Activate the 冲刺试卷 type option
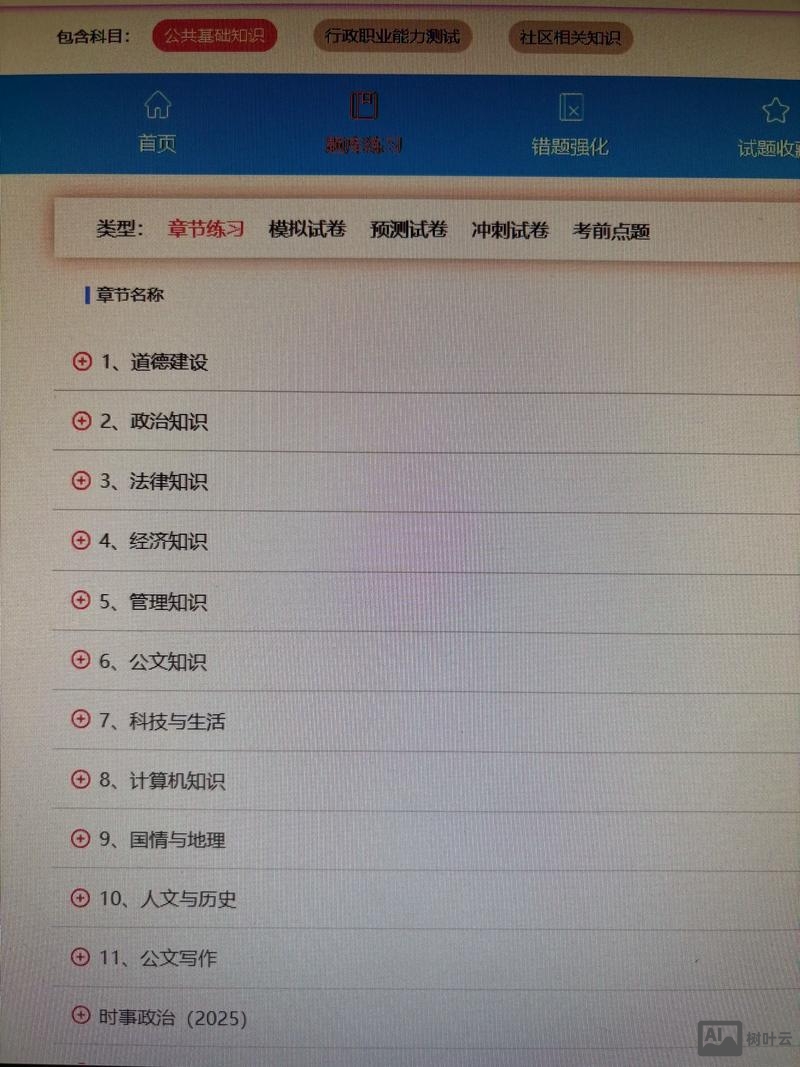 click(x=509, y=231)
